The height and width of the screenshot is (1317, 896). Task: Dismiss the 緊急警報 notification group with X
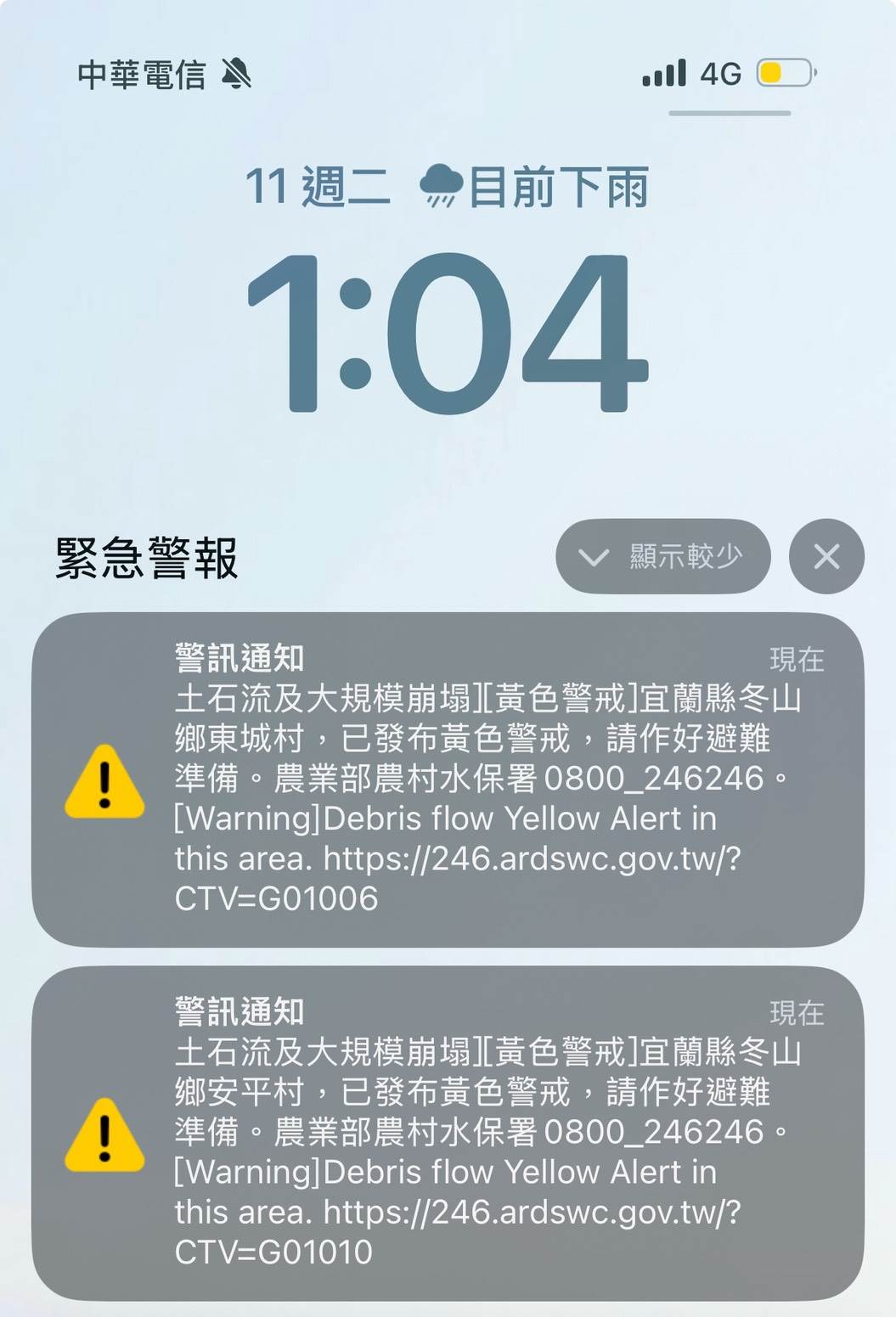point(826,557)
